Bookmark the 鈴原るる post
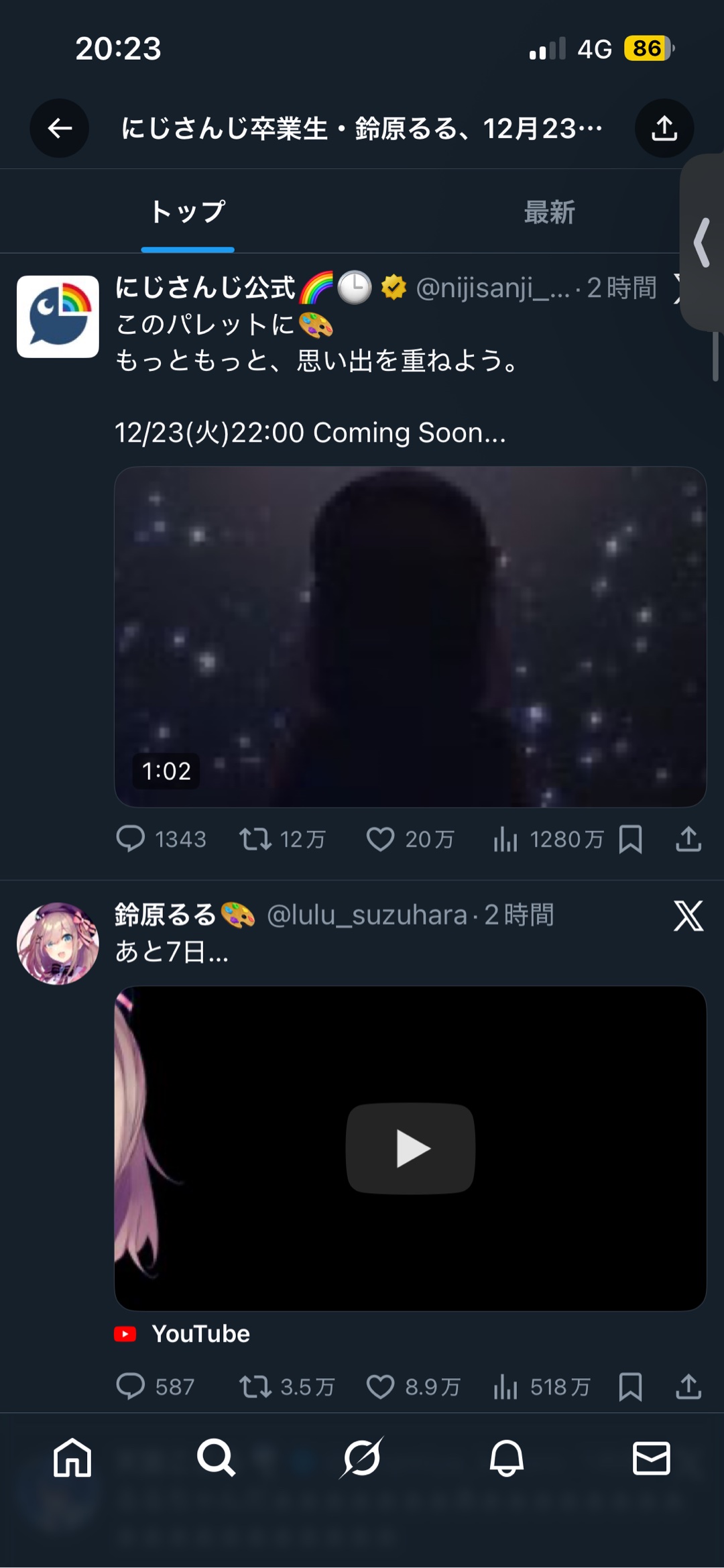The height and width of the screenshot is (1568, 724). click(630, 1386)
